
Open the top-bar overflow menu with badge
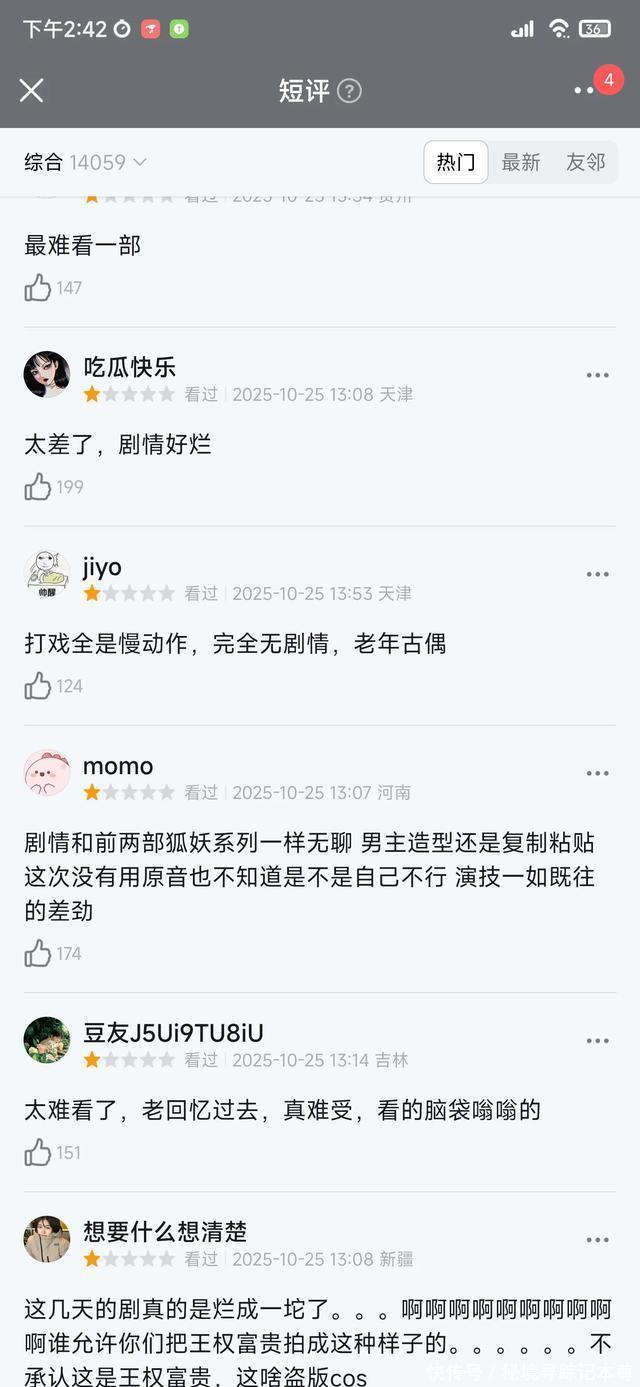[x=585, y=91]
